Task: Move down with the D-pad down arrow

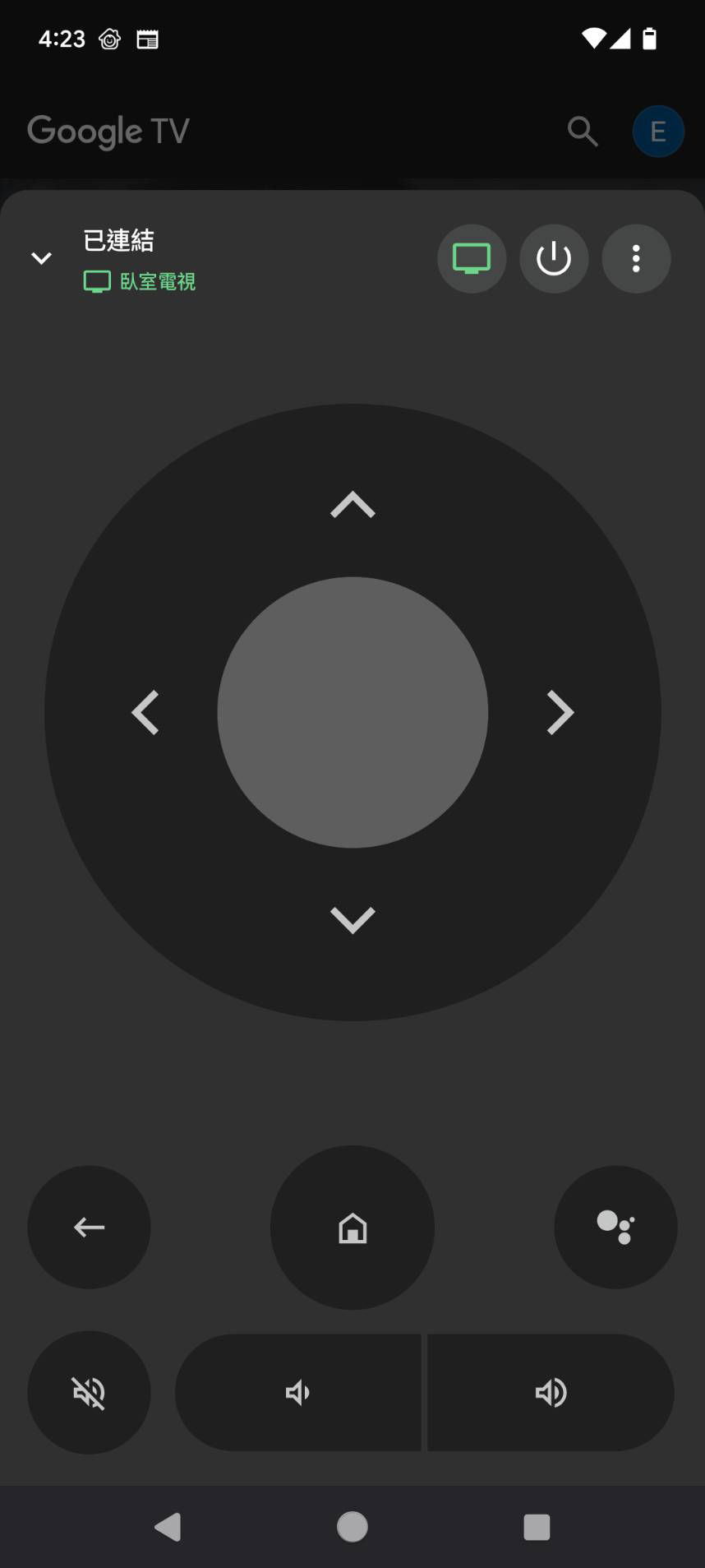Action: click(352, 920)
